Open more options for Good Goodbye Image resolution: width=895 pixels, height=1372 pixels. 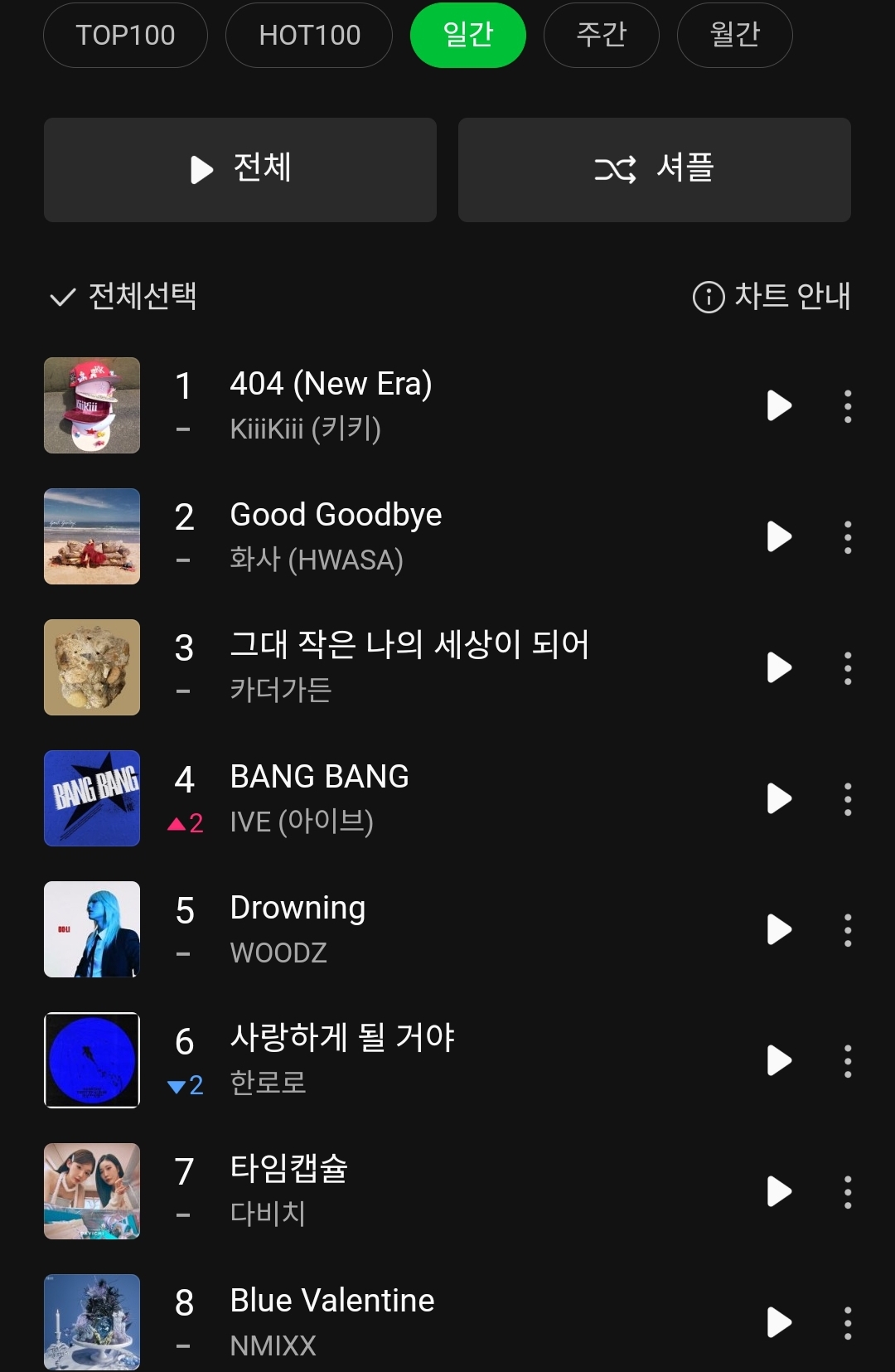847,537
